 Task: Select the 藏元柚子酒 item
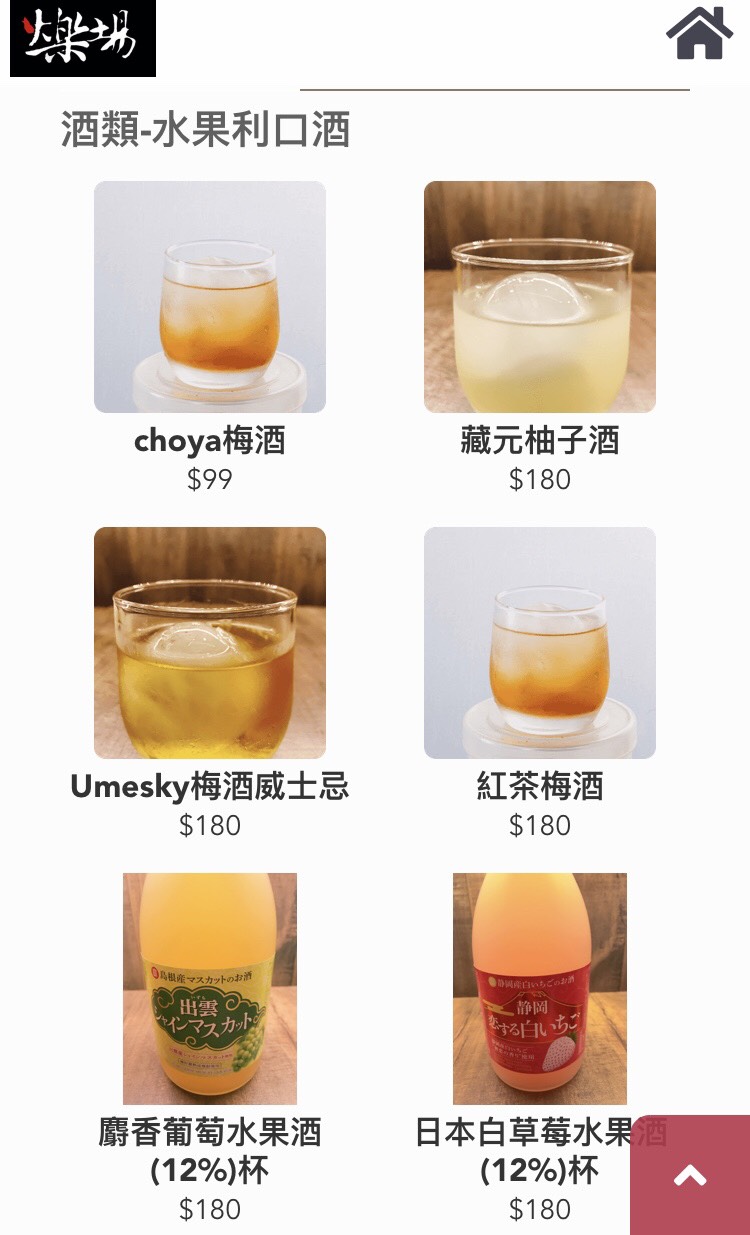coord(540,297)
